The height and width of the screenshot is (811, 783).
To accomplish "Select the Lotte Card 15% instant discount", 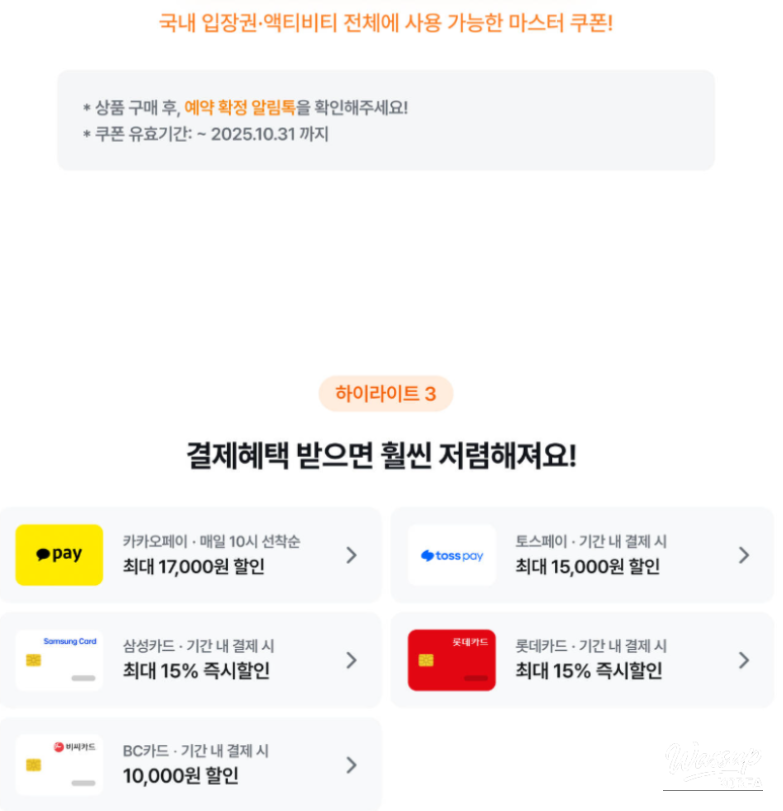I will (582, 660).
